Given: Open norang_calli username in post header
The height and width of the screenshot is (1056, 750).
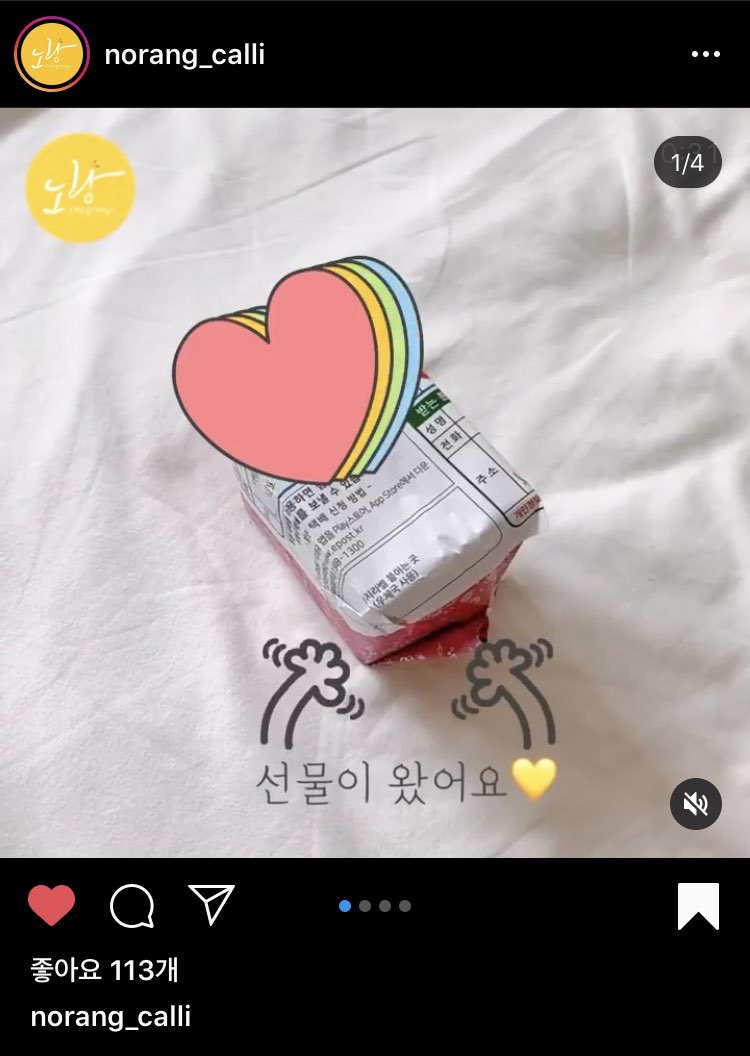Looking at the screenshot, I should tap(185, 54).
